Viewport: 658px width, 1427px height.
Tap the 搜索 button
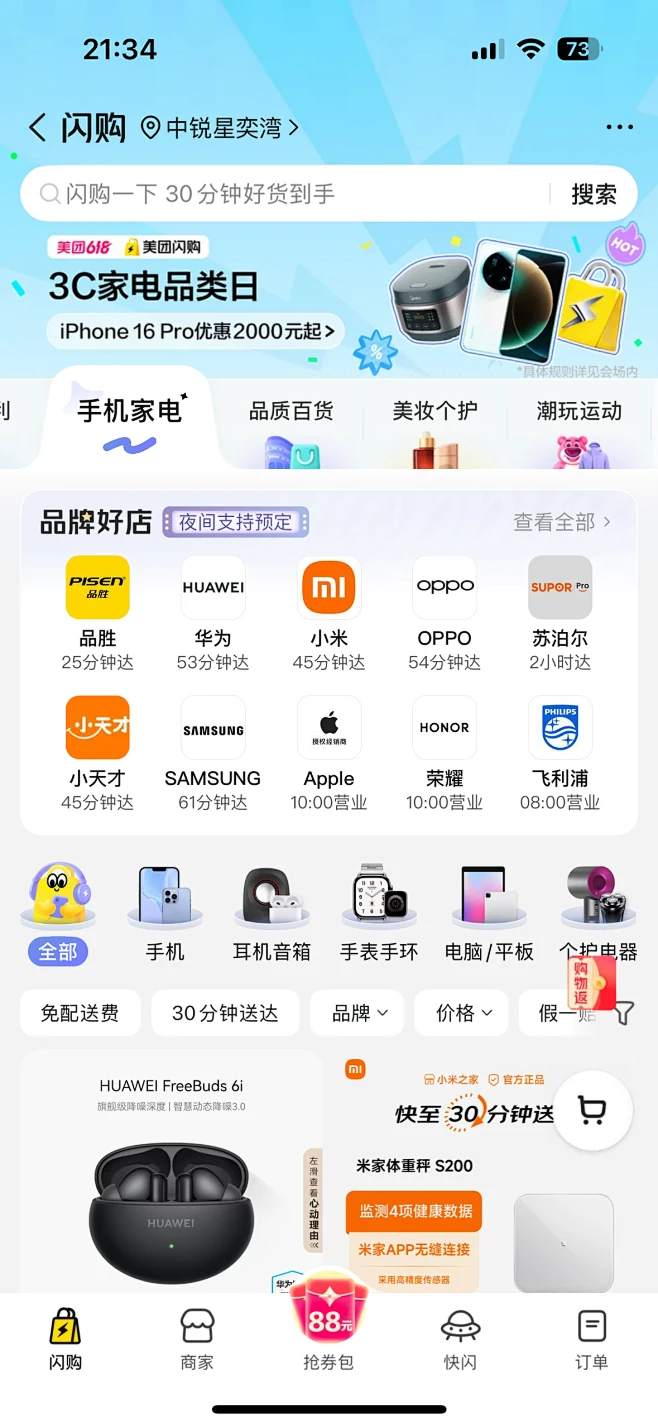point(593,194)
